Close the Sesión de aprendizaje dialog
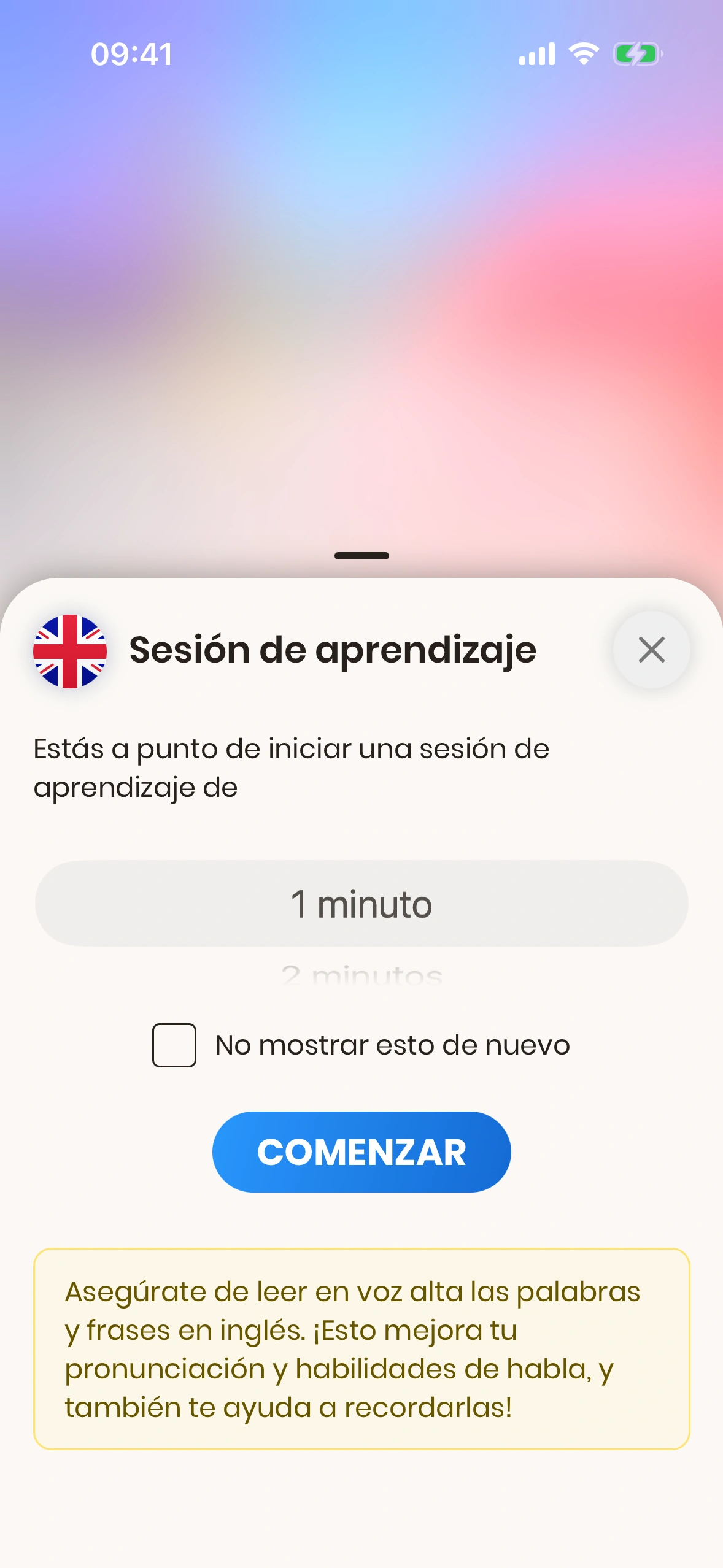The height and width of the screenshot is (1568, 723). (x=651, y=650)
